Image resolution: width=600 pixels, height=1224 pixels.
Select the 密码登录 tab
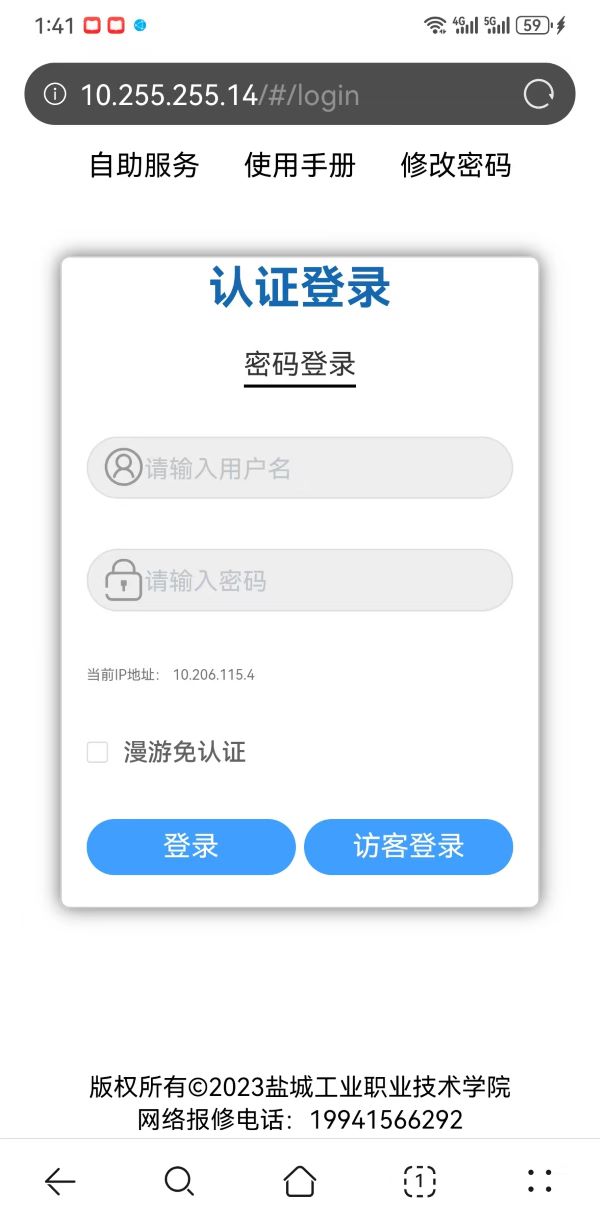pos(300,364)
